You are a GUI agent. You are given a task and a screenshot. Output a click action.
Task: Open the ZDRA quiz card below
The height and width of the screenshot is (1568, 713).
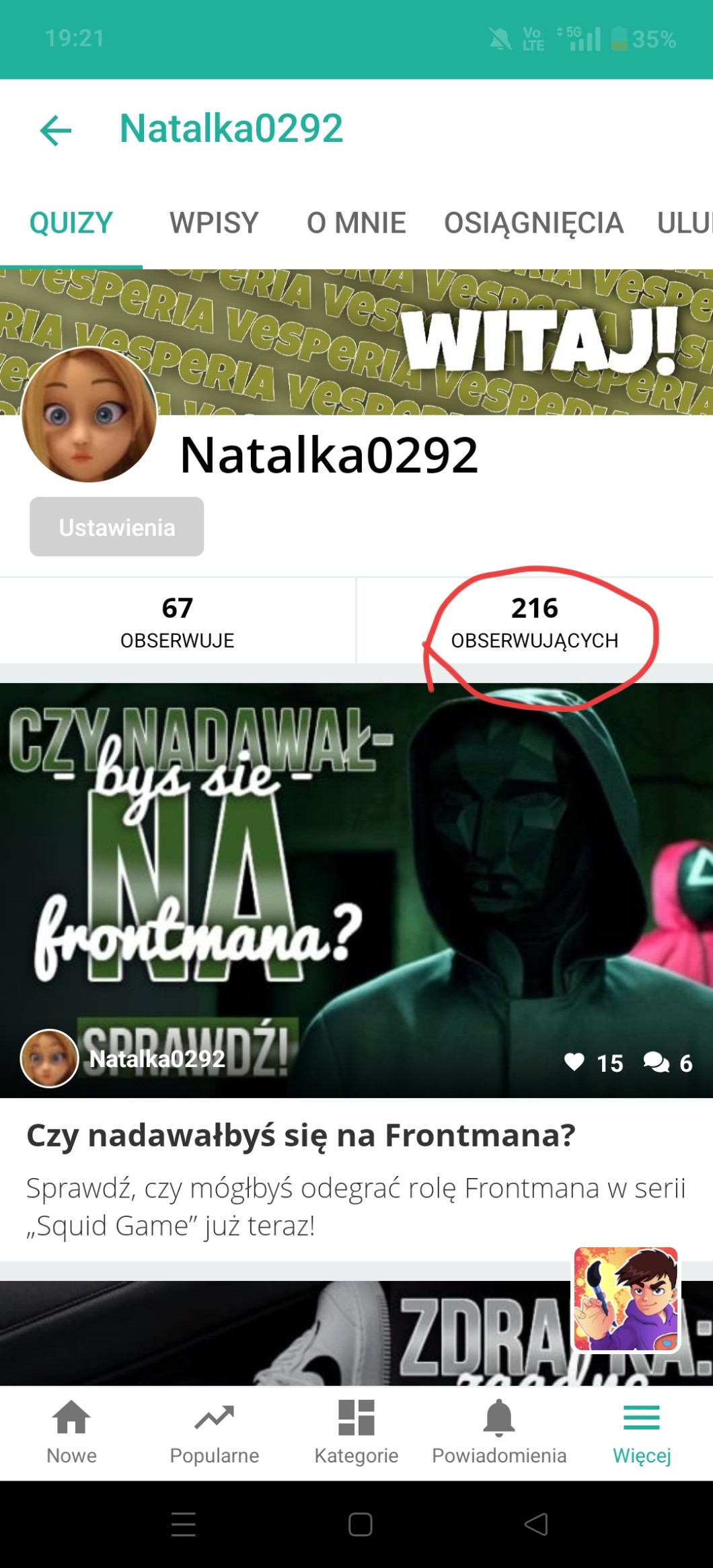269,1335
